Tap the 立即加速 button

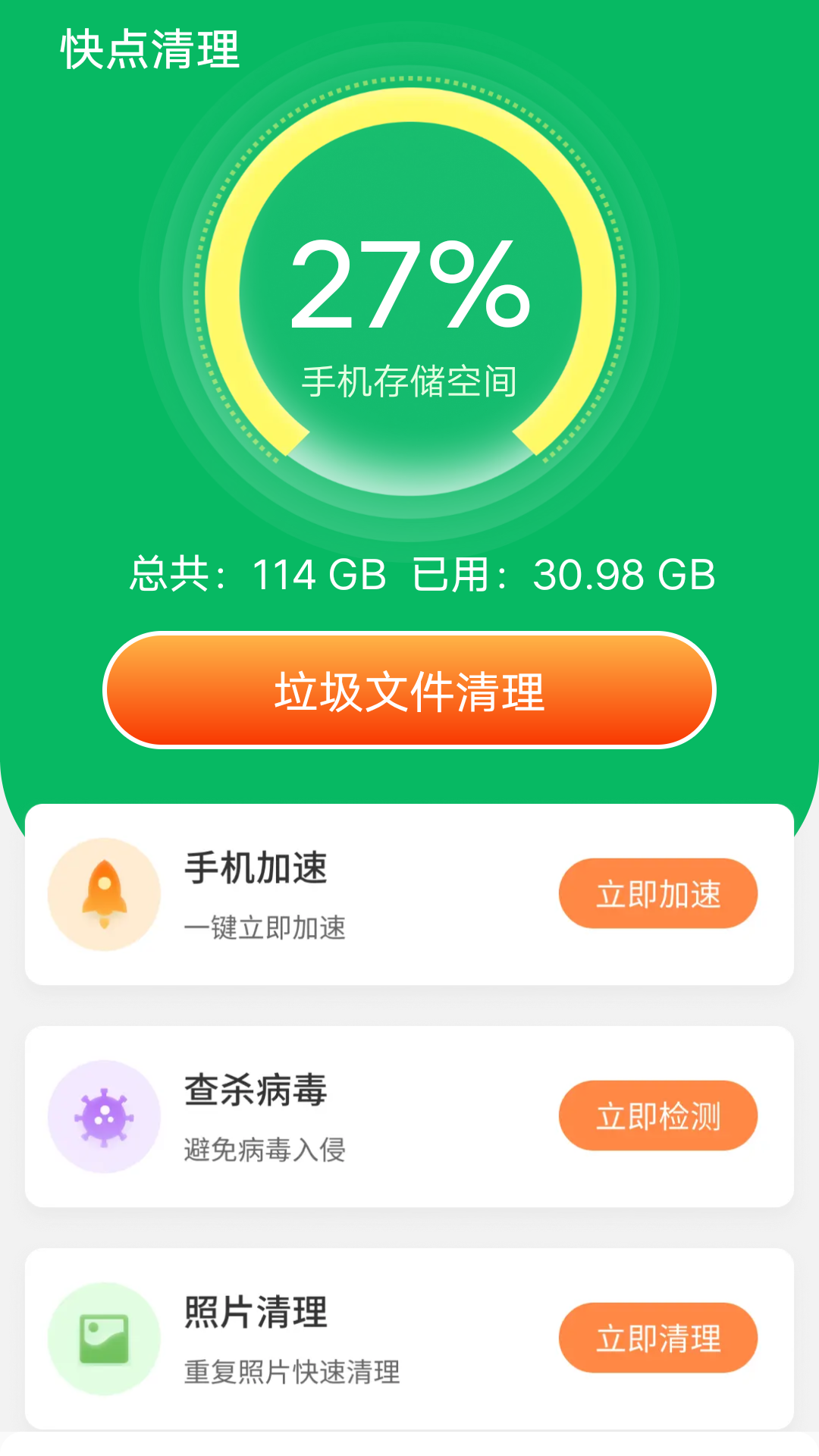[658, 893]
